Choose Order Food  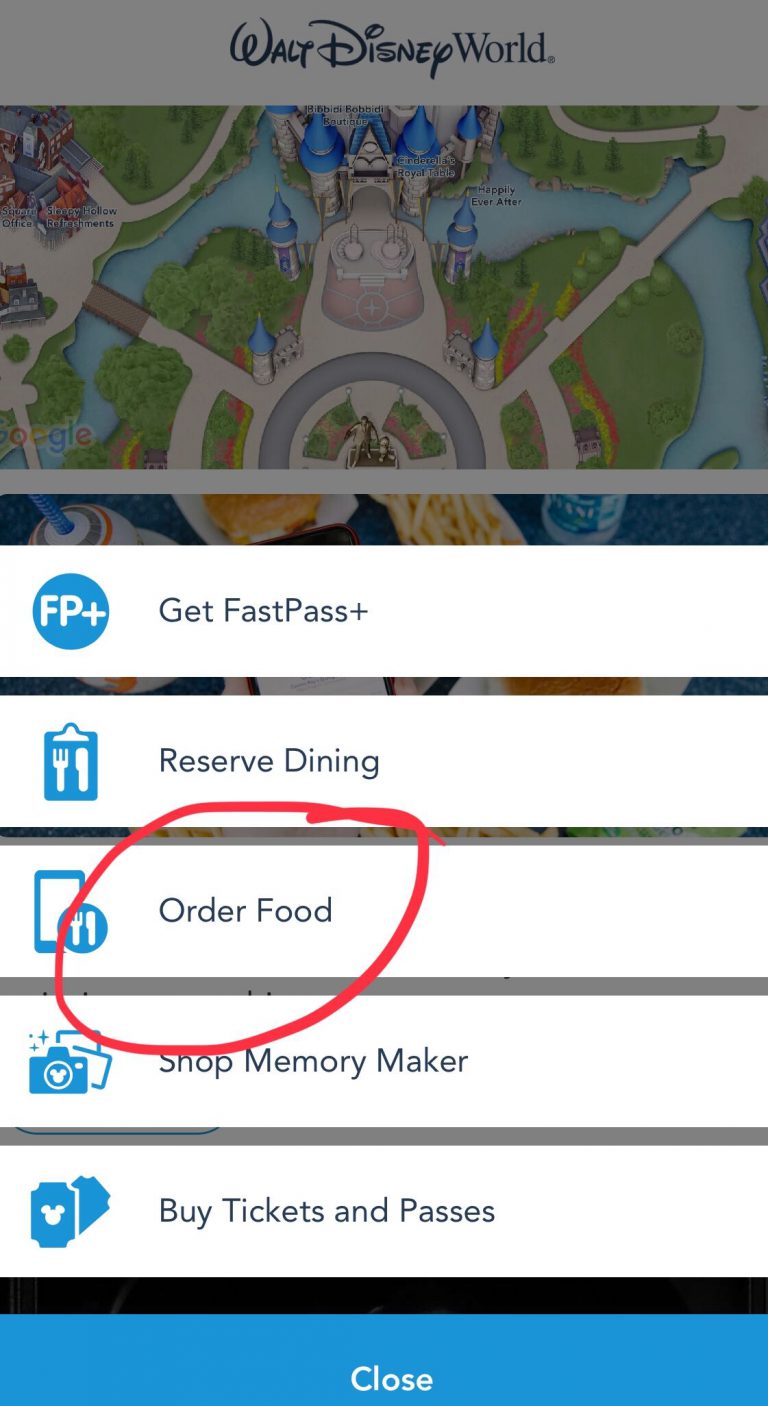[384, 911]
